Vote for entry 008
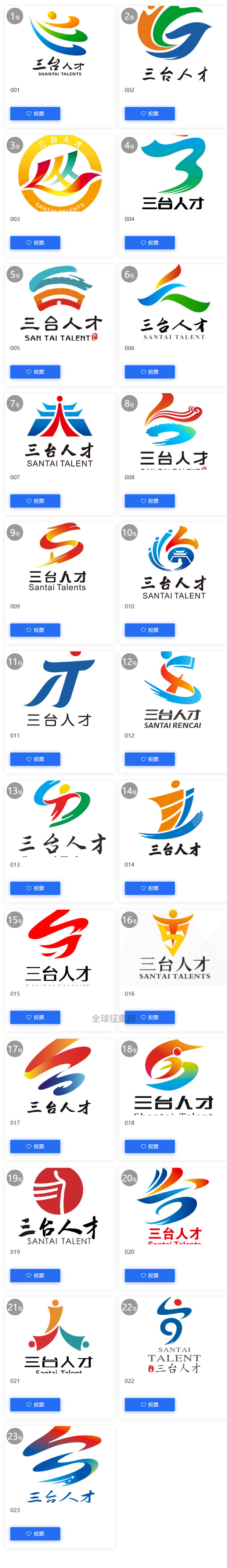This screenshot has width=227, height=1568. point(150,501)
